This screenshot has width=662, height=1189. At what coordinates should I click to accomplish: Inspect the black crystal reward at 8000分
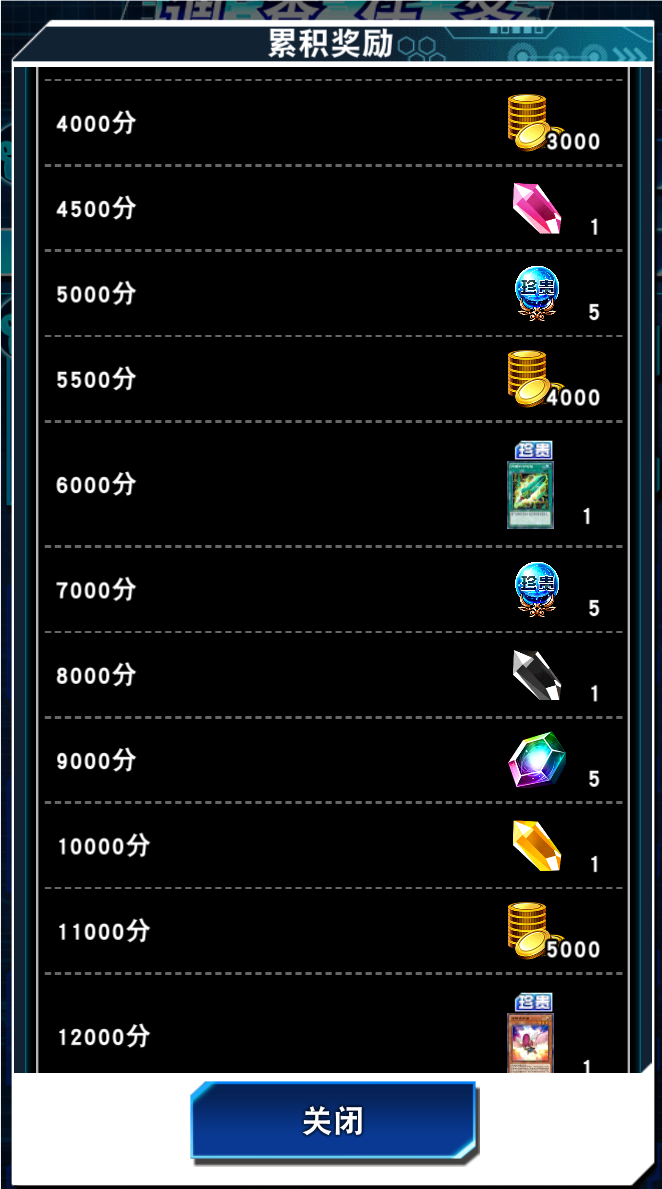[536, 675]
